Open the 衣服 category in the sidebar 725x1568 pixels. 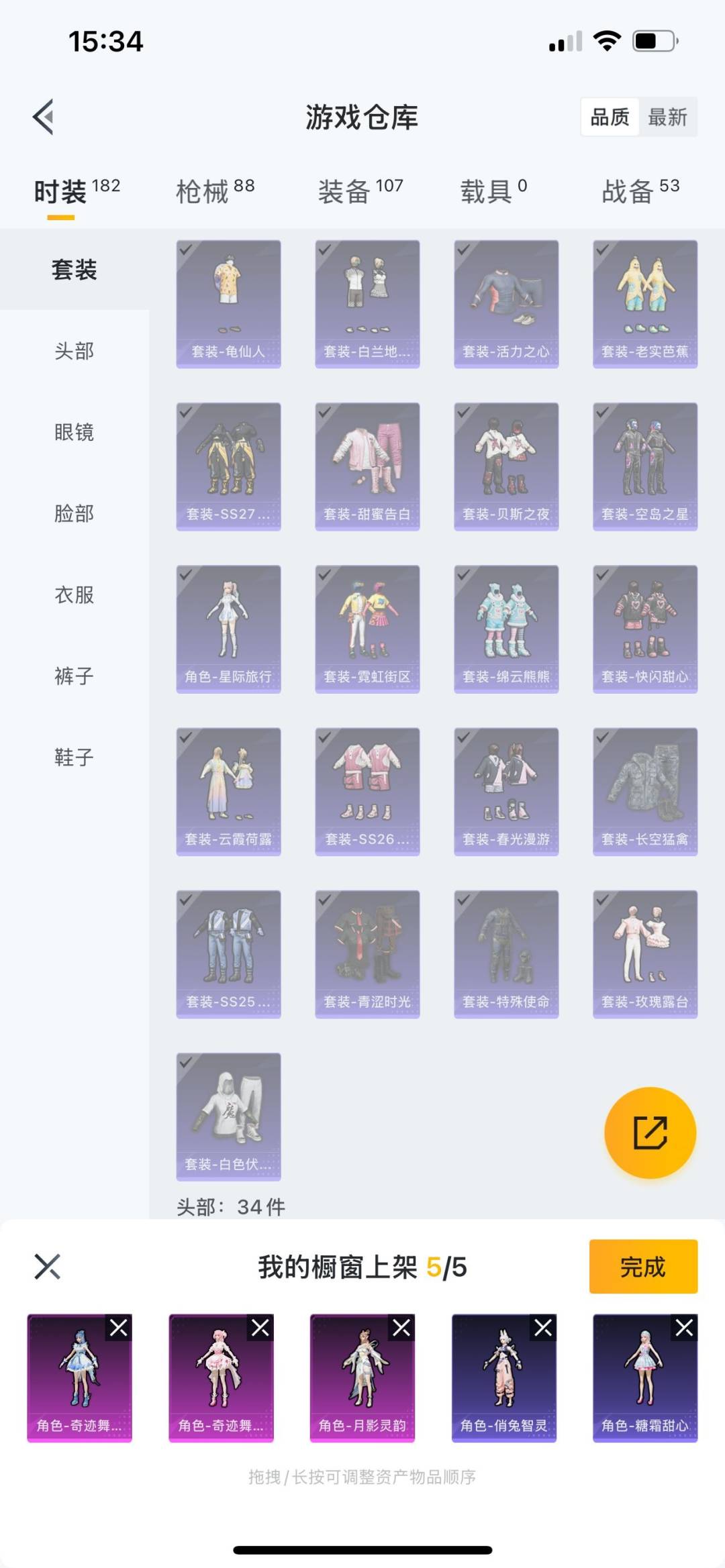point(74,594)
